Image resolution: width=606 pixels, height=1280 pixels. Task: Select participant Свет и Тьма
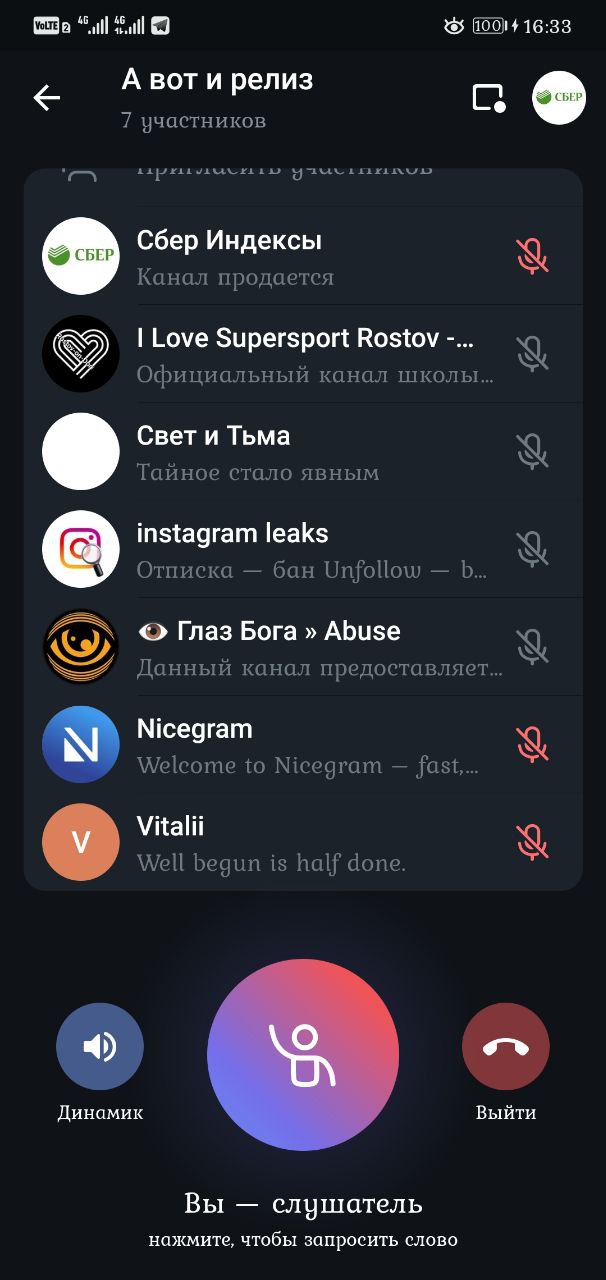(303, 452)
